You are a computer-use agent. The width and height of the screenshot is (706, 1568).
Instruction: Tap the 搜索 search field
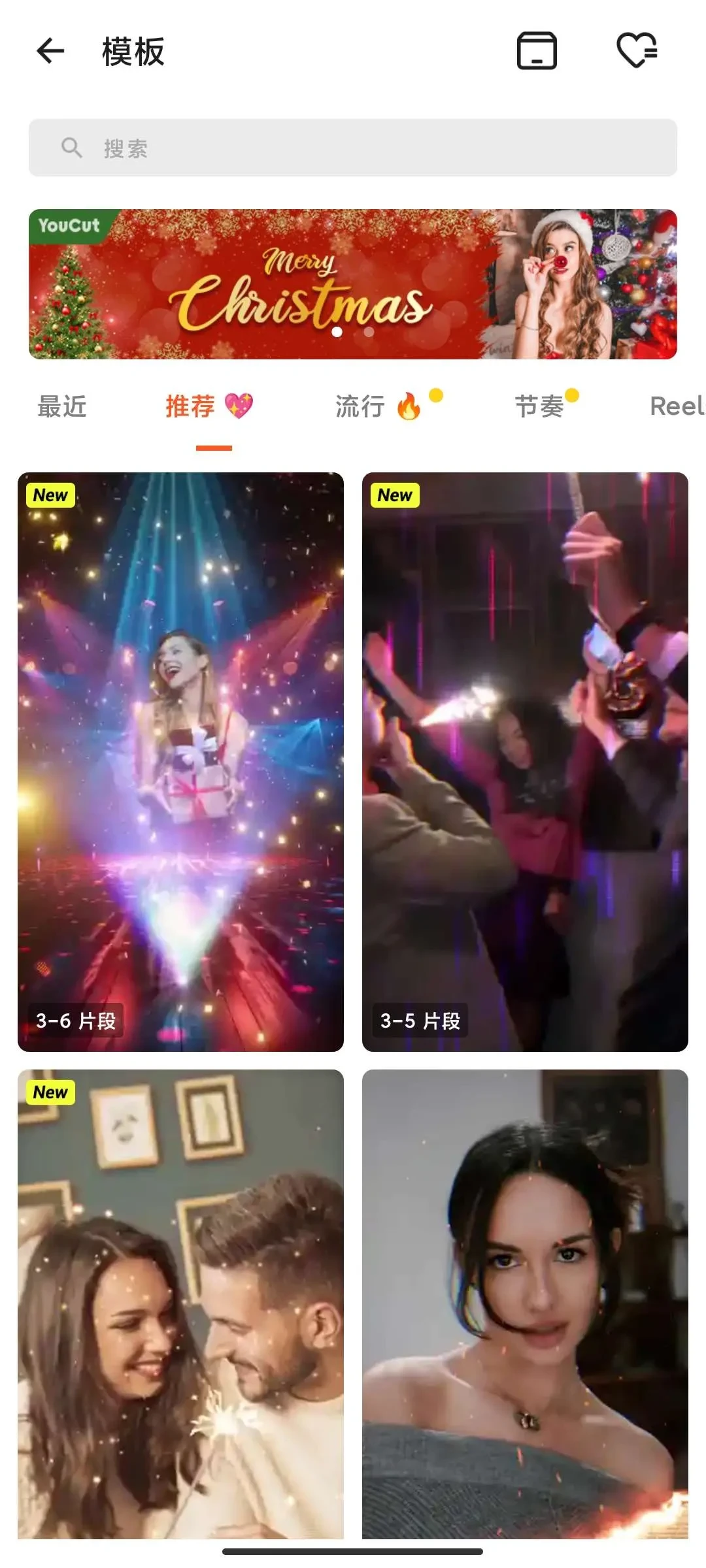pos(353,148)
